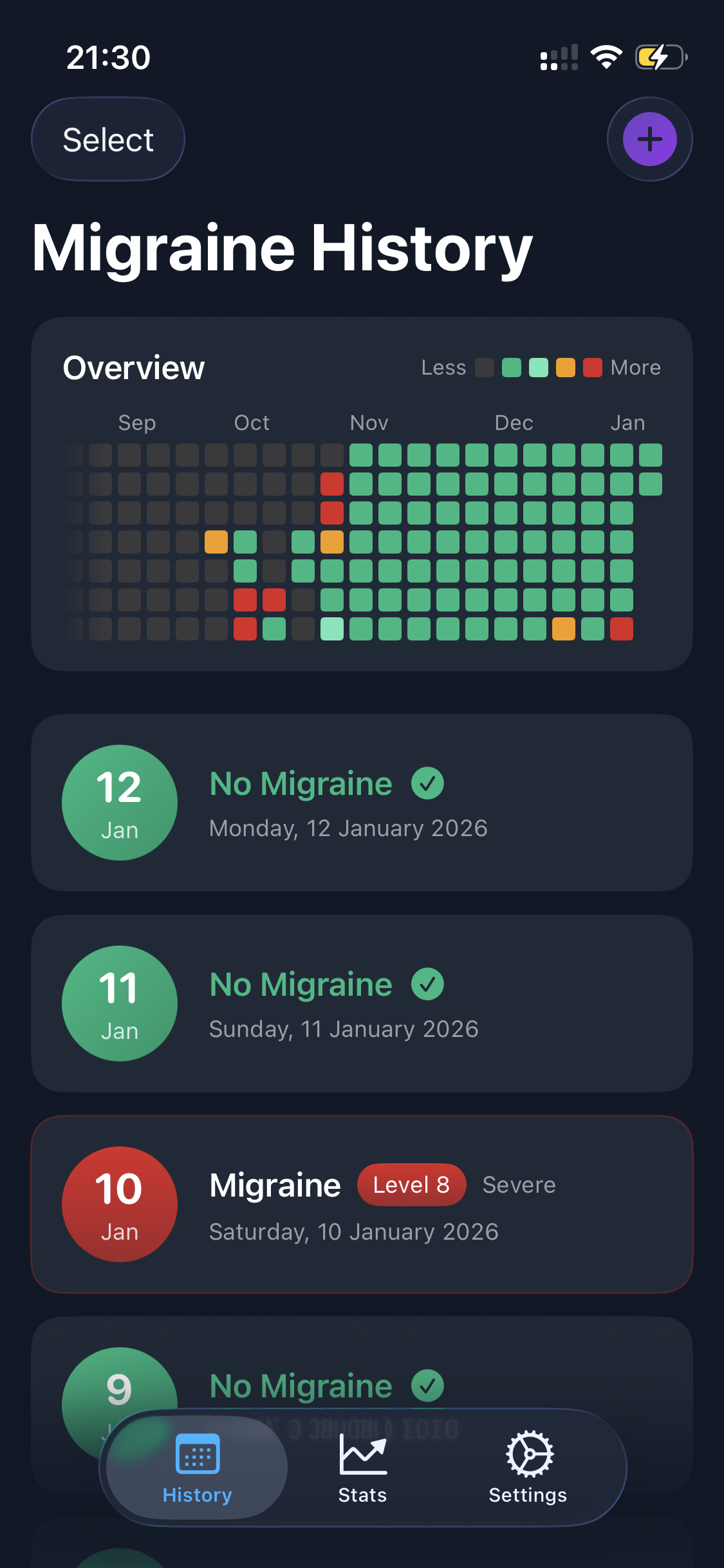Image resolution: width=724 pixels, height=1568 pixels.
Task: Tap the checkmark icon on 11 Jan entry
Action: [x=427, y=984]
